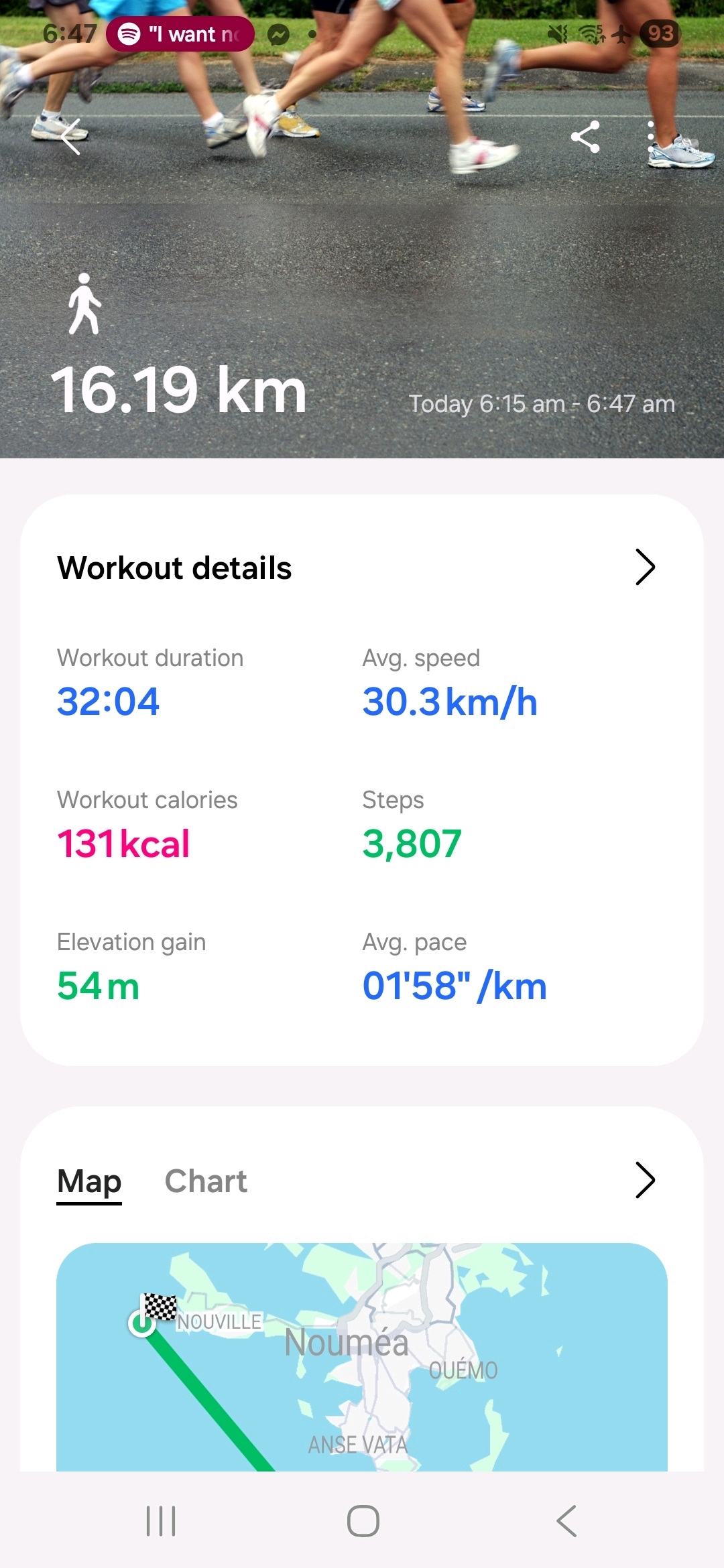Open the full map and chart view

click(x=644, y=1180)
